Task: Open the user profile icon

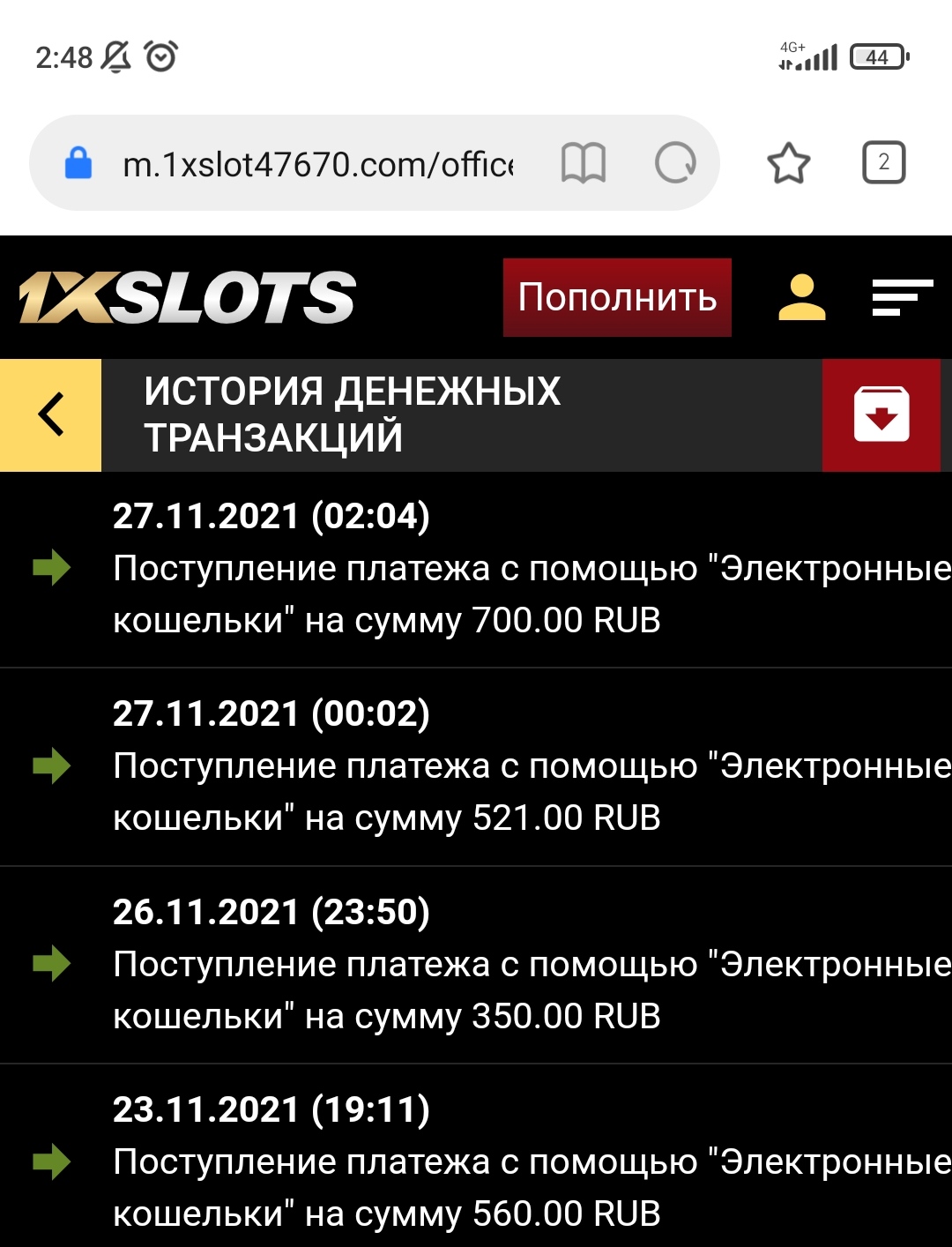Action: coord(801,297)
